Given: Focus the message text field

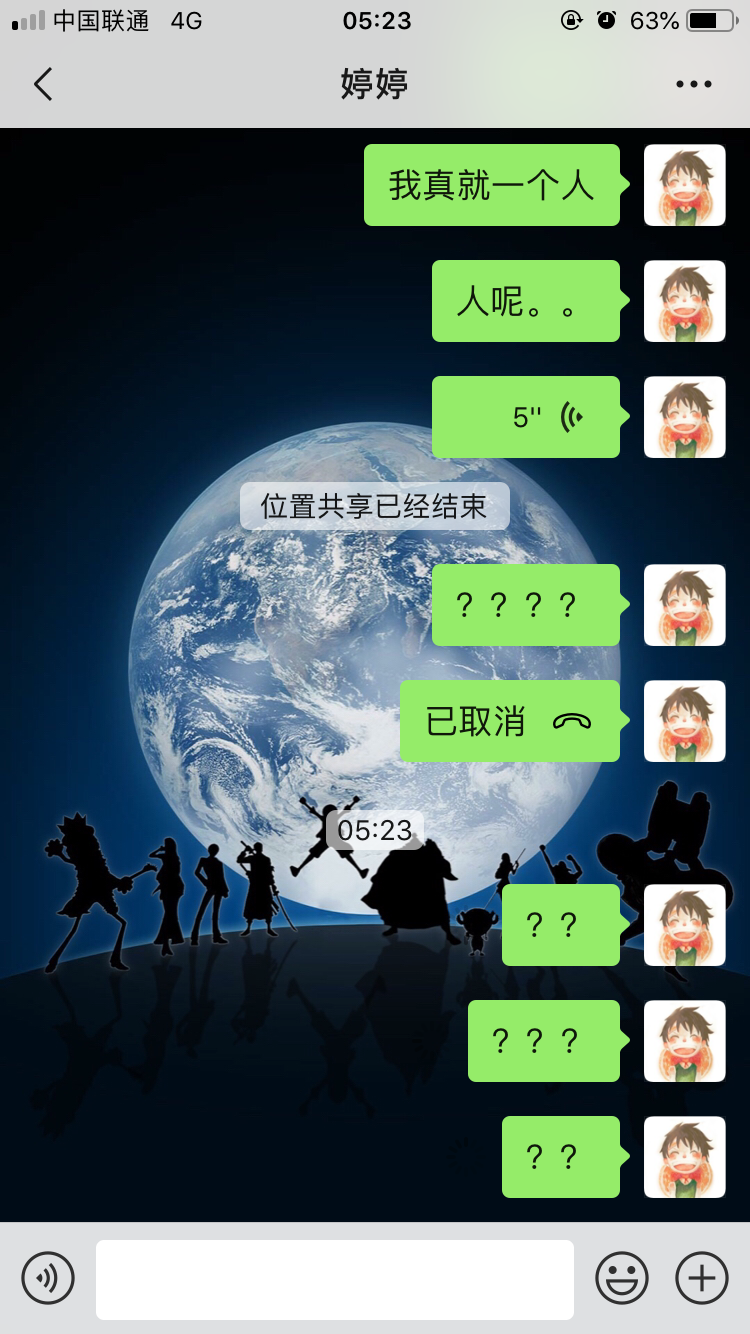Looking at the screenshot, I should (335, 1279).
